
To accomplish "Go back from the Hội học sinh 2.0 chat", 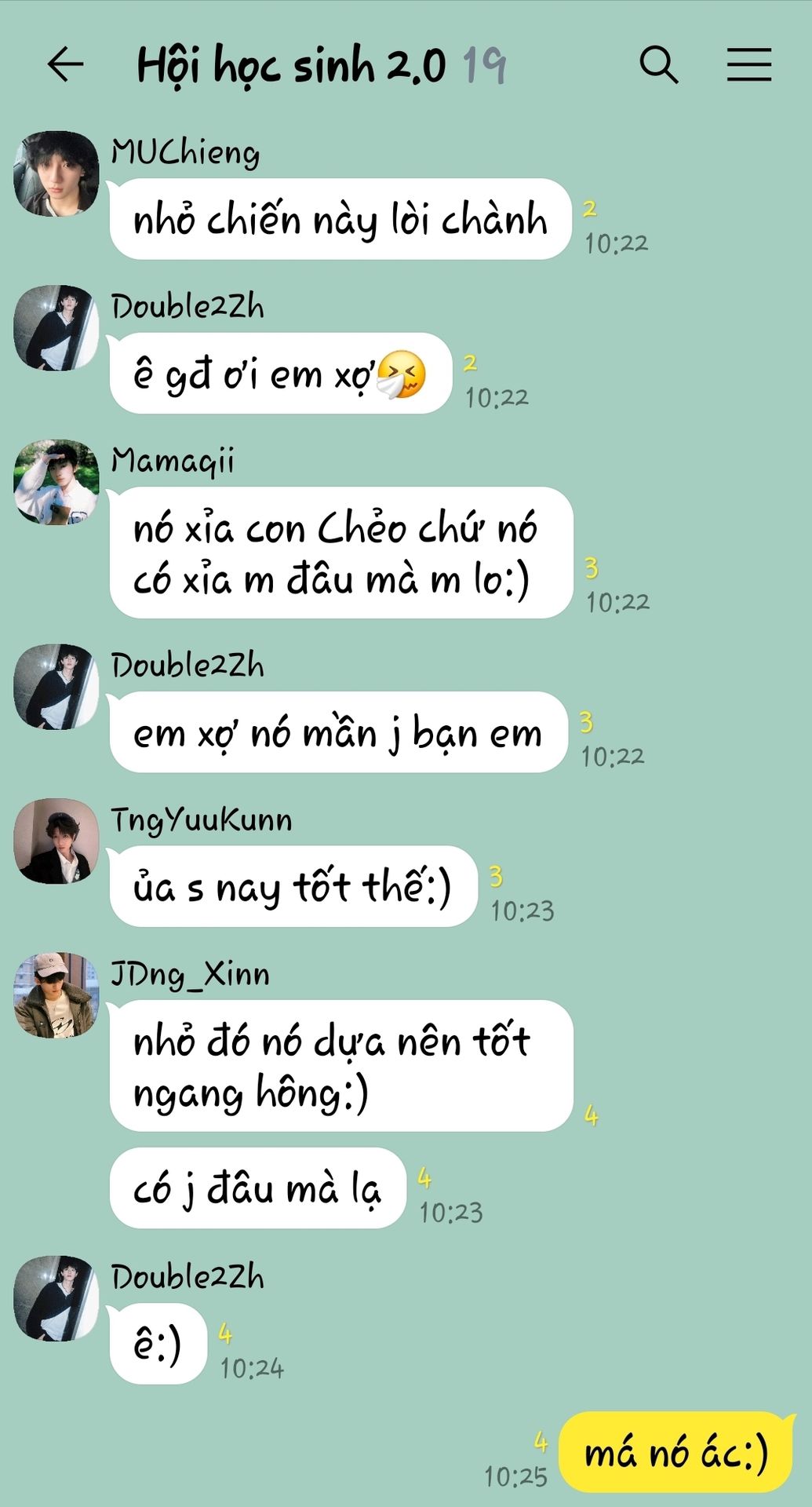I will (x=65, y=64).
